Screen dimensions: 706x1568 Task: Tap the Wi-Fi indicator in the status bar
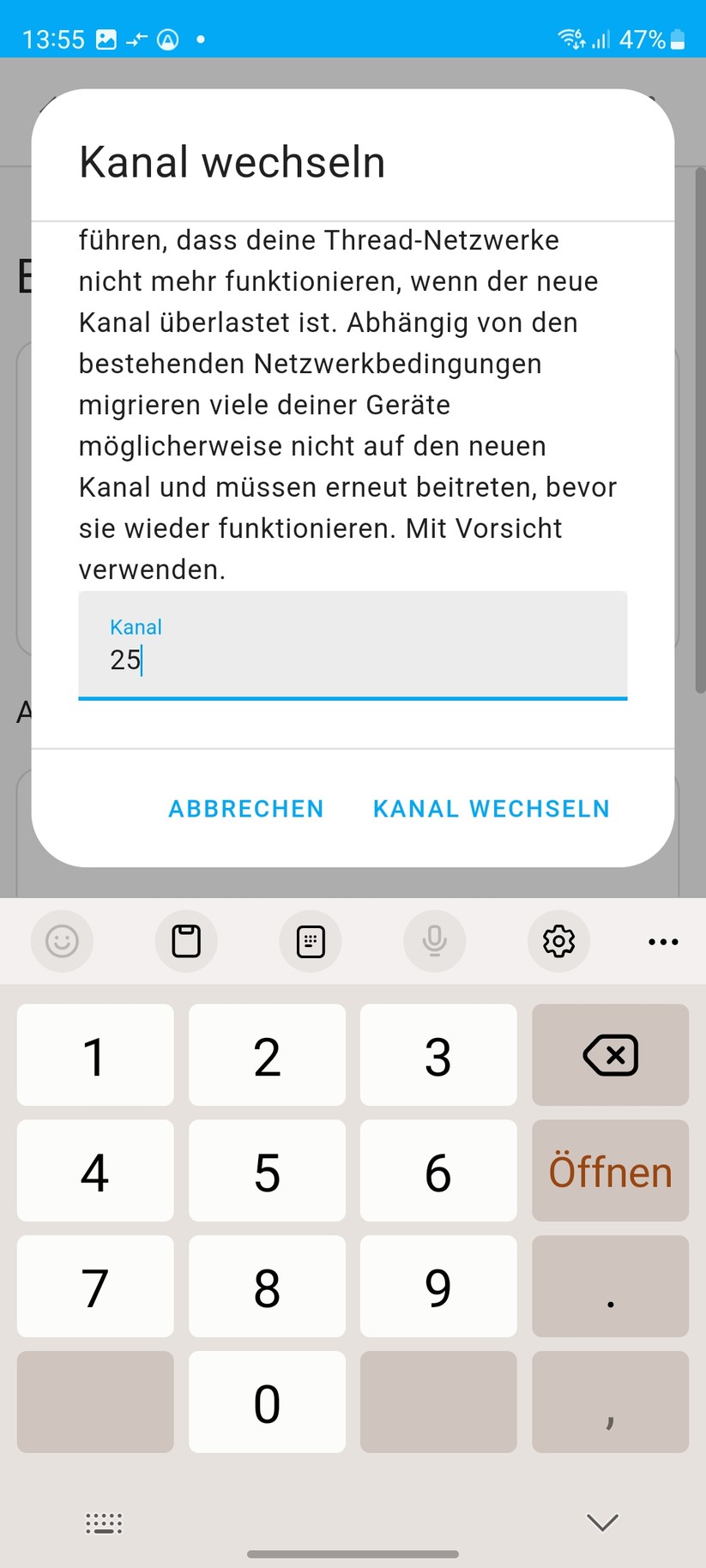coord(569,39)
